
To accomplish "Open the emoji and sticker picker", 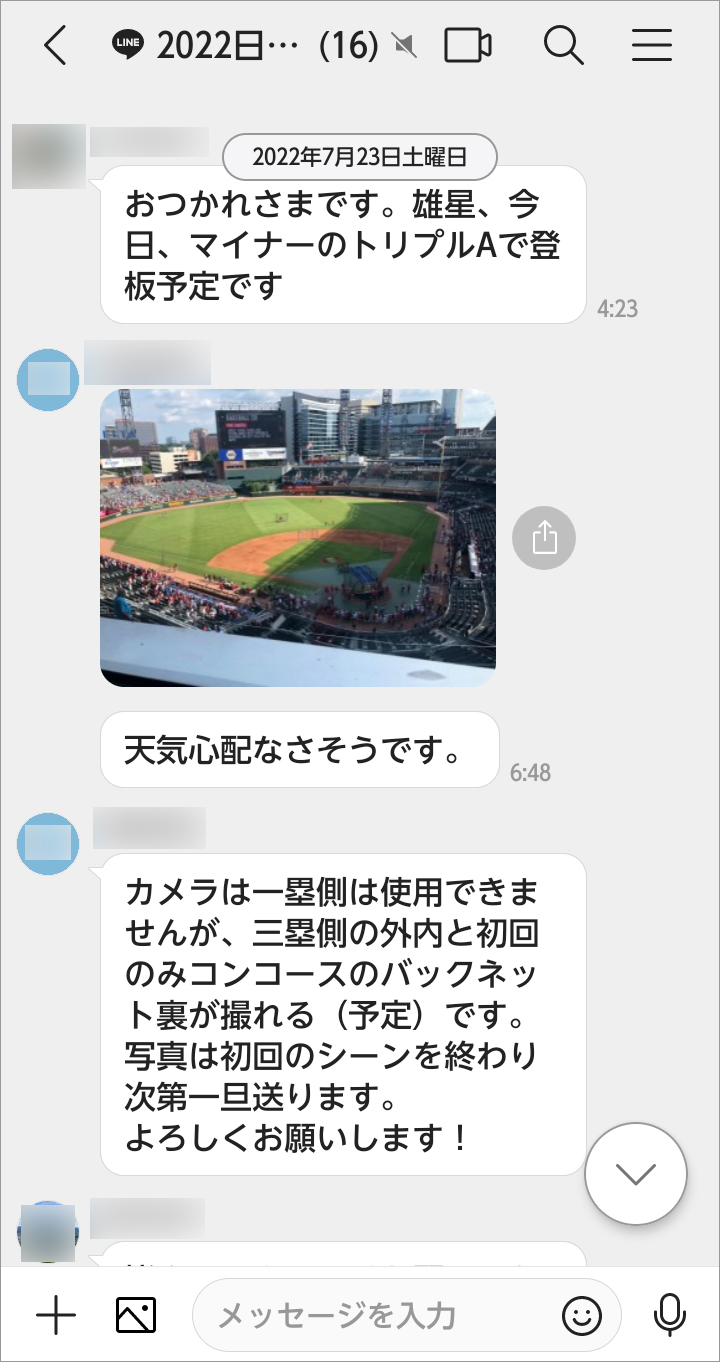I will click(583, 1316).
